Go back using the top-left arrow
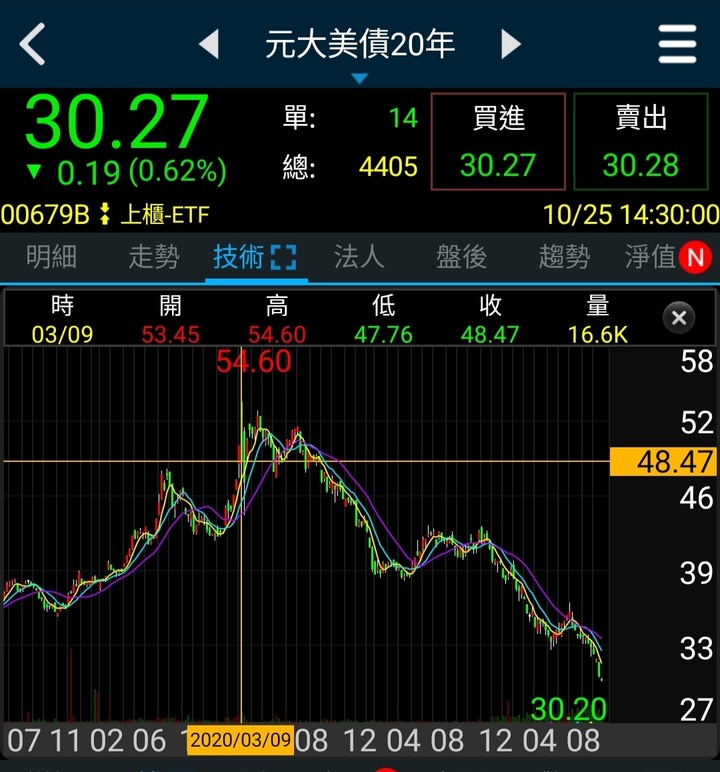The width and height of the screenshot is (720, 772). click(x=33, y=44)
